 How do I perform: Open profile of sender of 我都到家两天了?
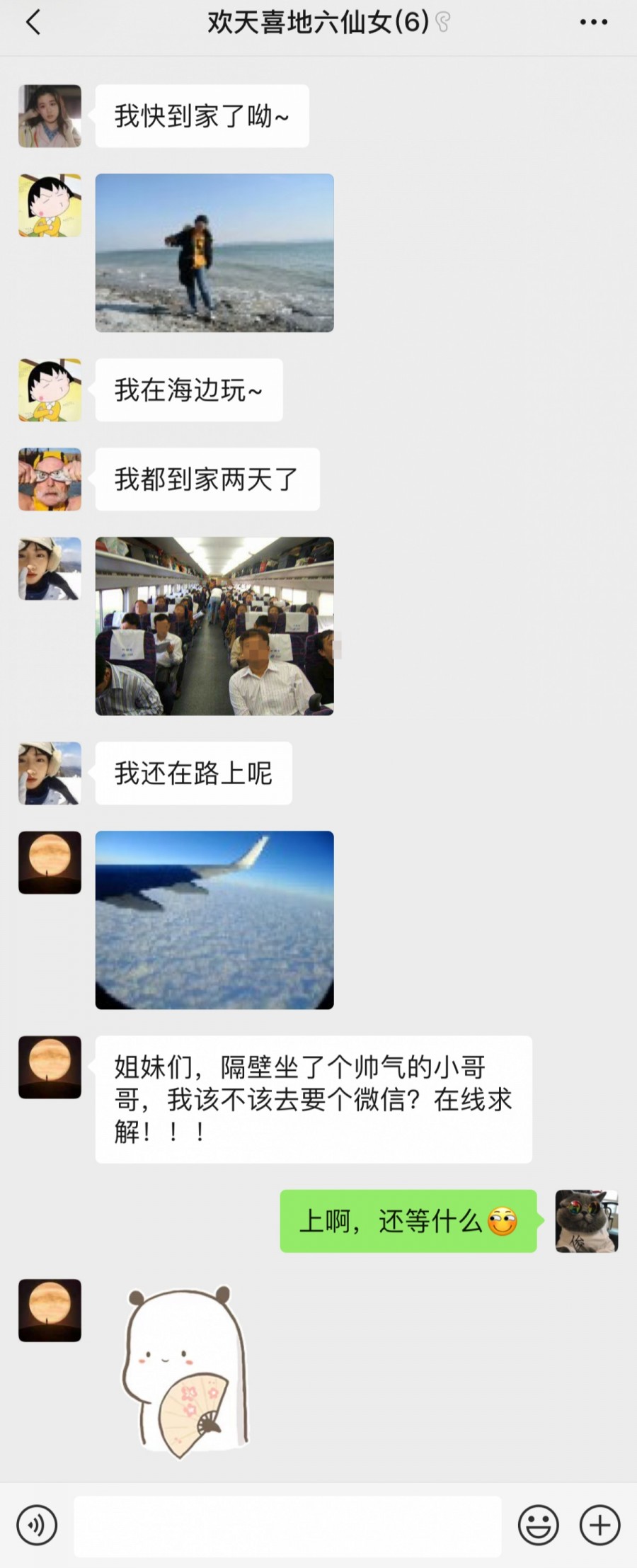click(x=50, y=479)
